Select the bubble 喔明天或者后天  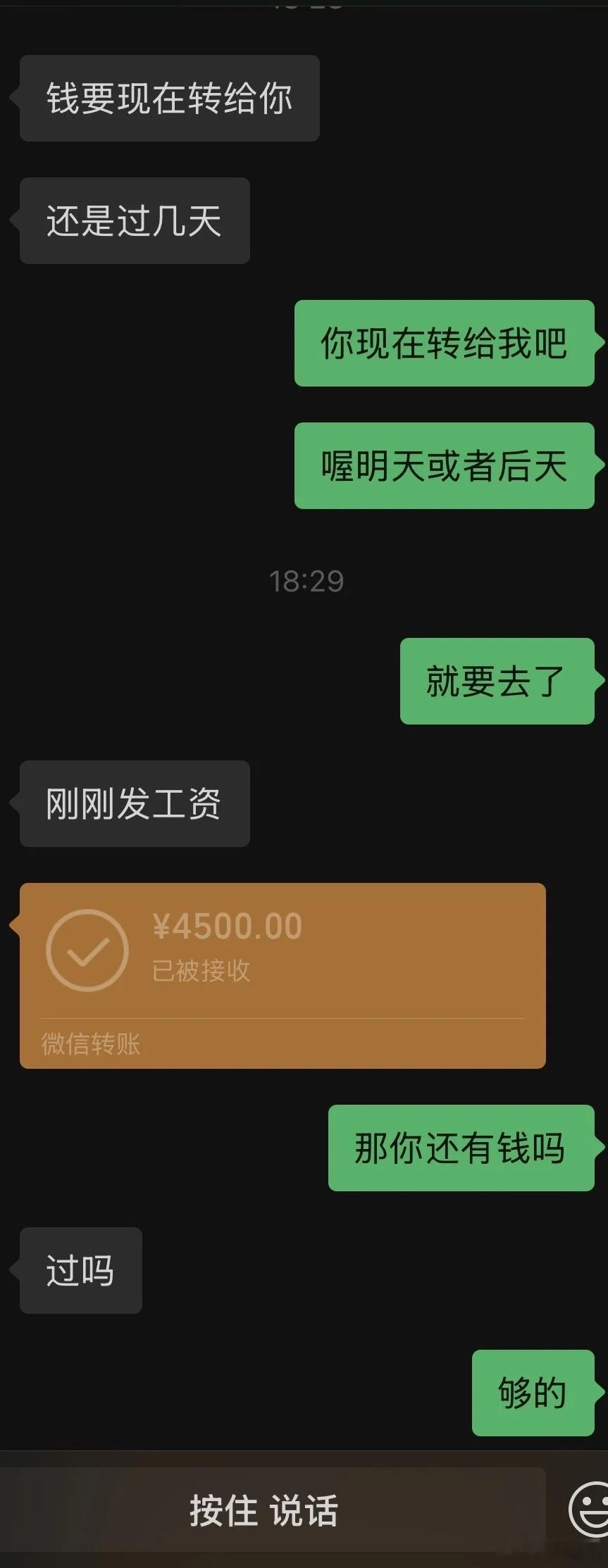443,466
